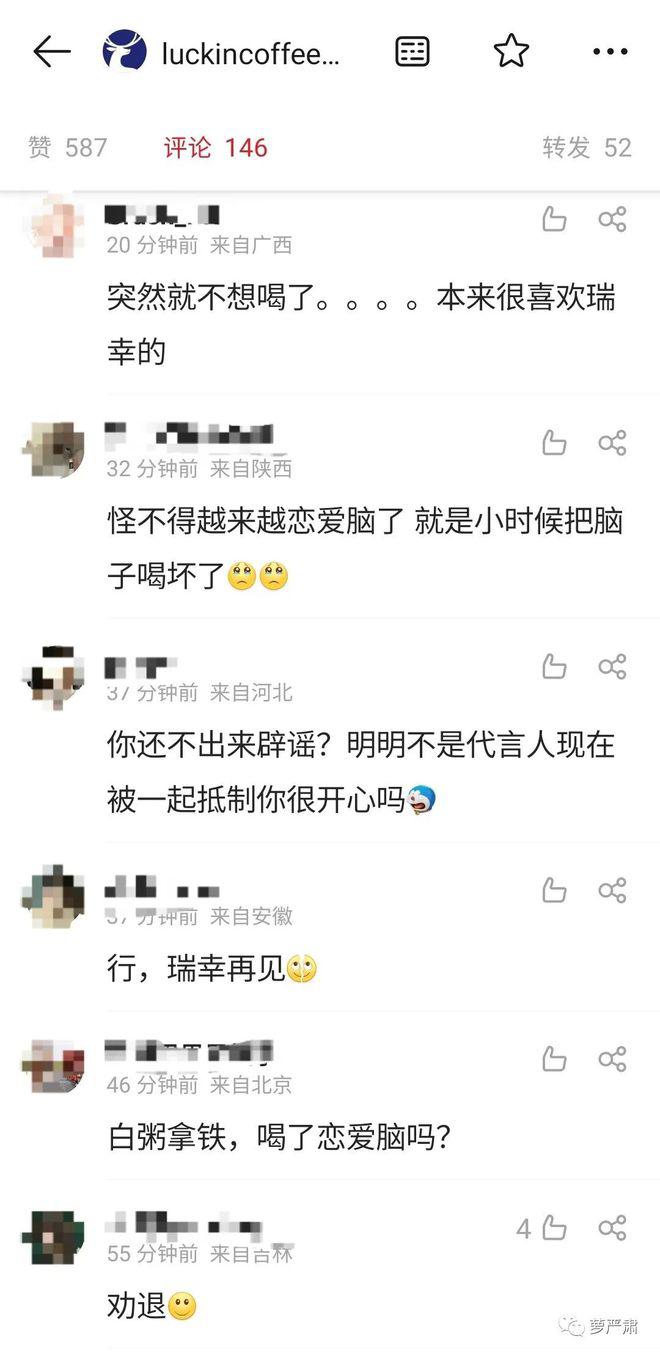660x1356 pixels.
Task: Switch to the 赞 587 tab
Action: click(x=68, y=148)
